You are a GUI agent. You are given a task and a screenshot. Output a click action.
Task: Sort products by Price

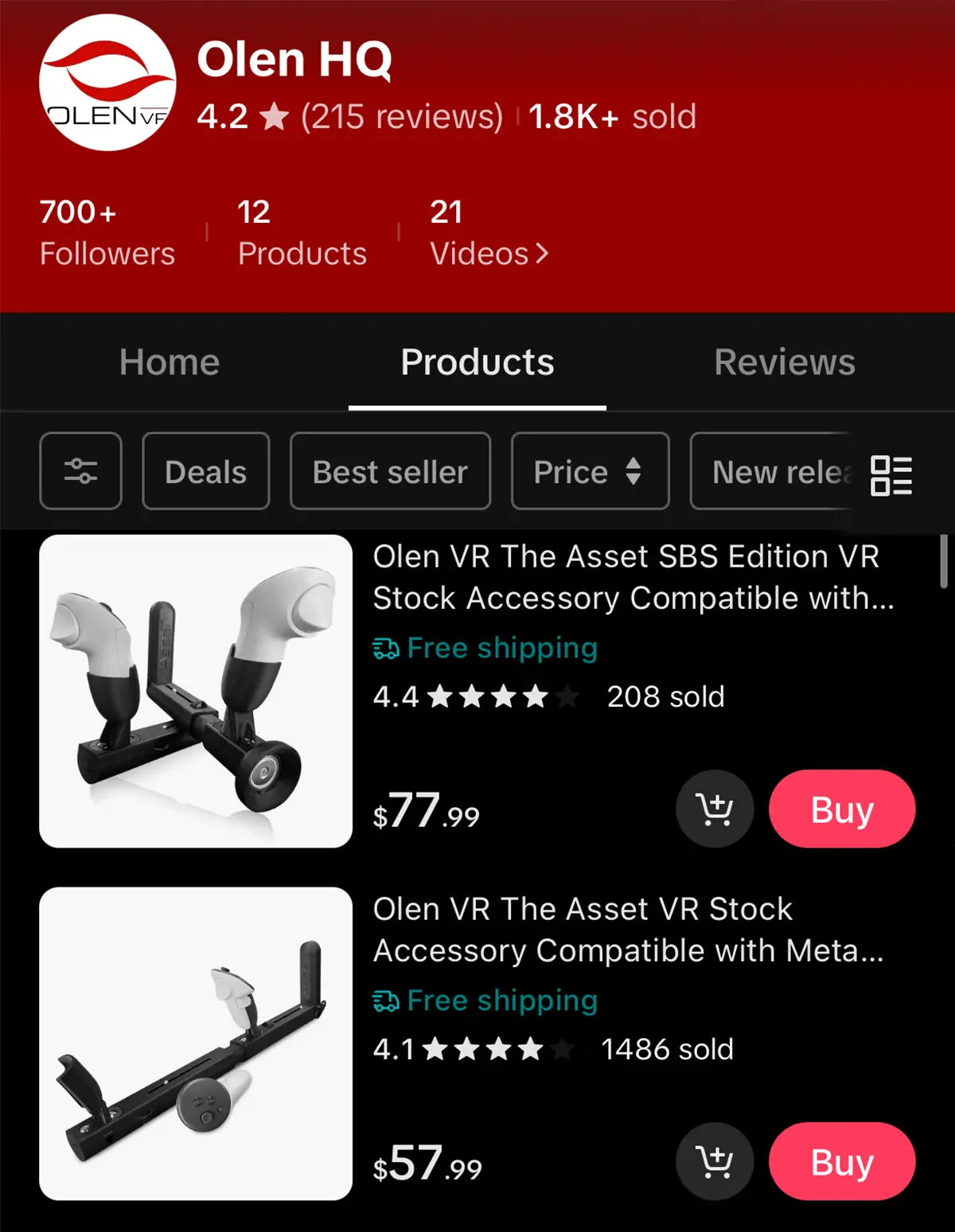[x=589, y=471]
